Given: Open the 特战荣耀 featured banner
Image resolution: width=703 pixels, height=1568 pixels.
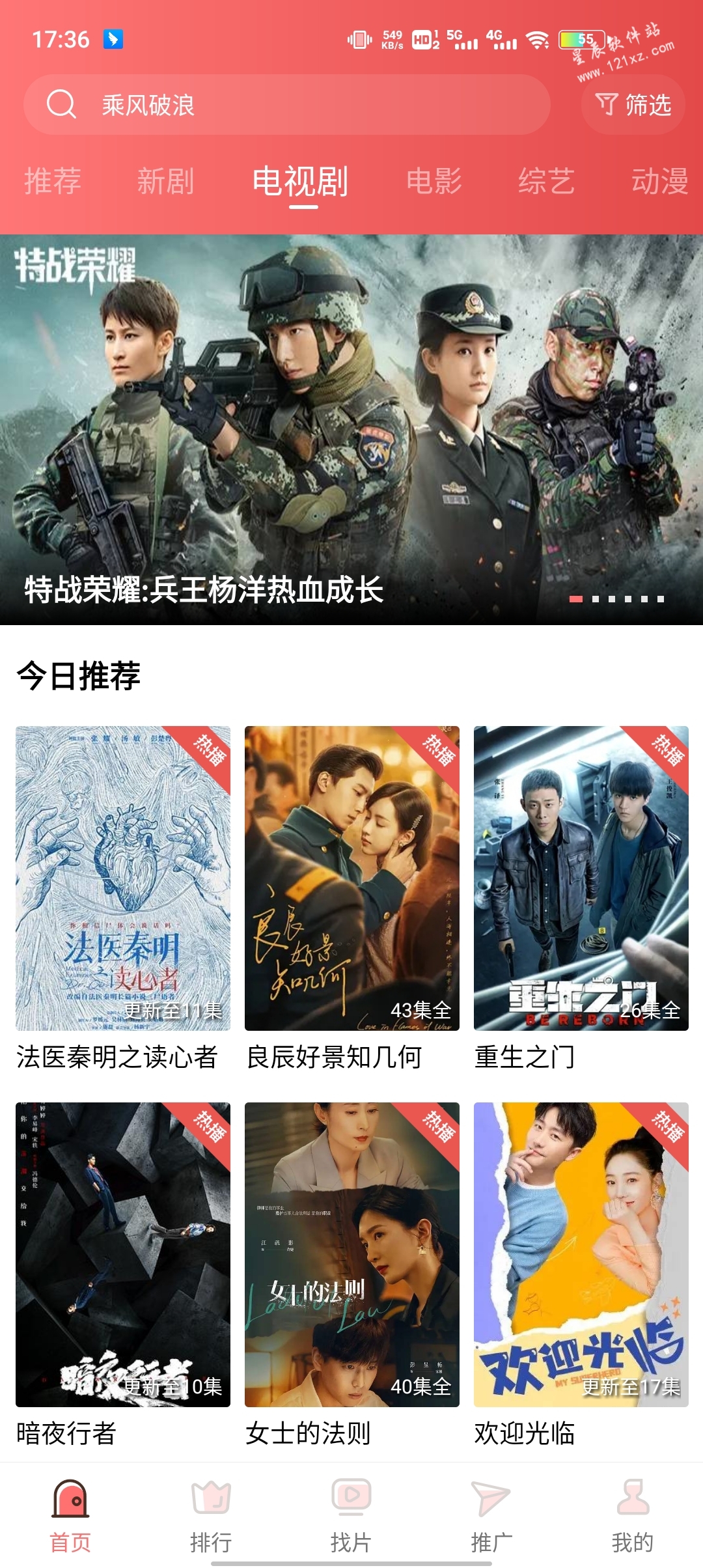Looking at the screenshot, I should click(x=351, y=430).
